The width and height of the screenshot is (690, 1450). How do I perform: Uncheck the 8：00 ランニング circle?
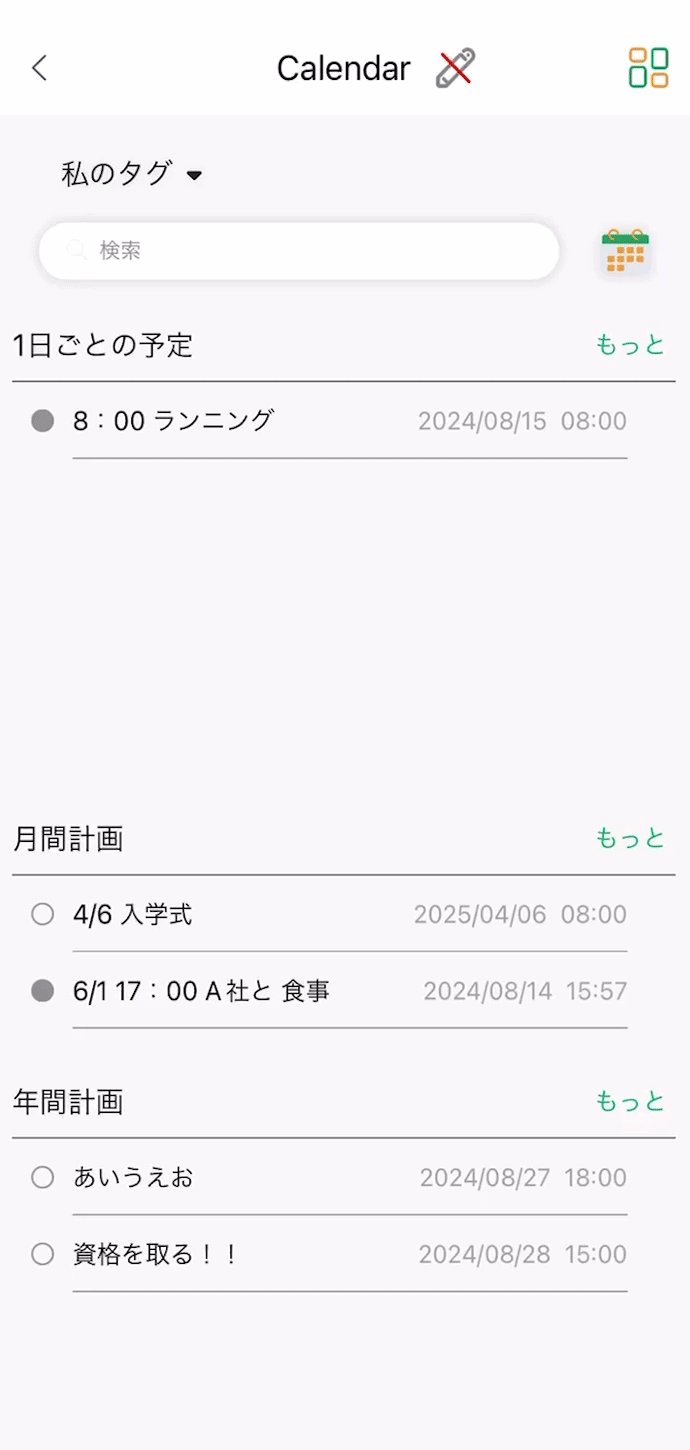click(42, 421)
